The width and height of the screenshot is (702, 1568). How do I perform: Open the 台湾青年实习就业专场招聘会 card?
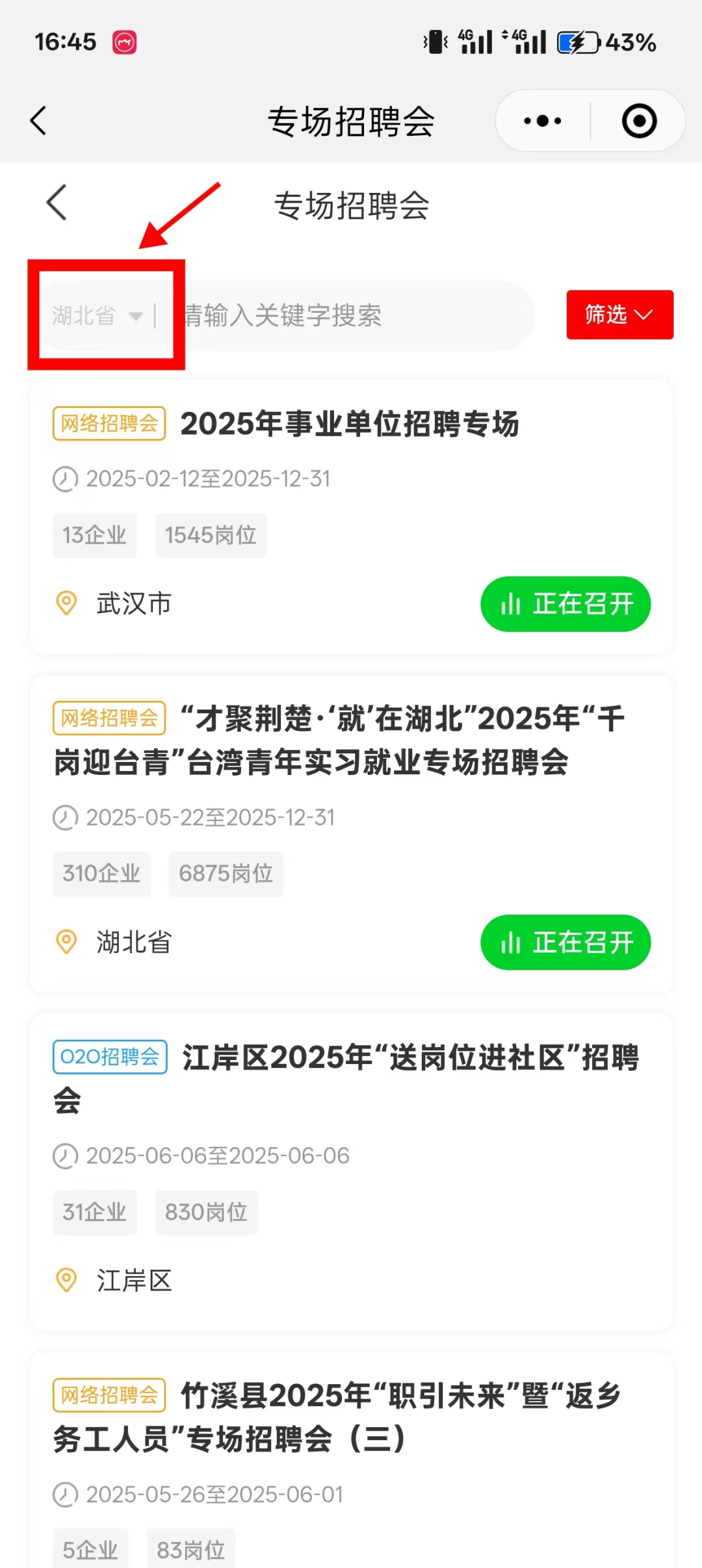[338, 740]
